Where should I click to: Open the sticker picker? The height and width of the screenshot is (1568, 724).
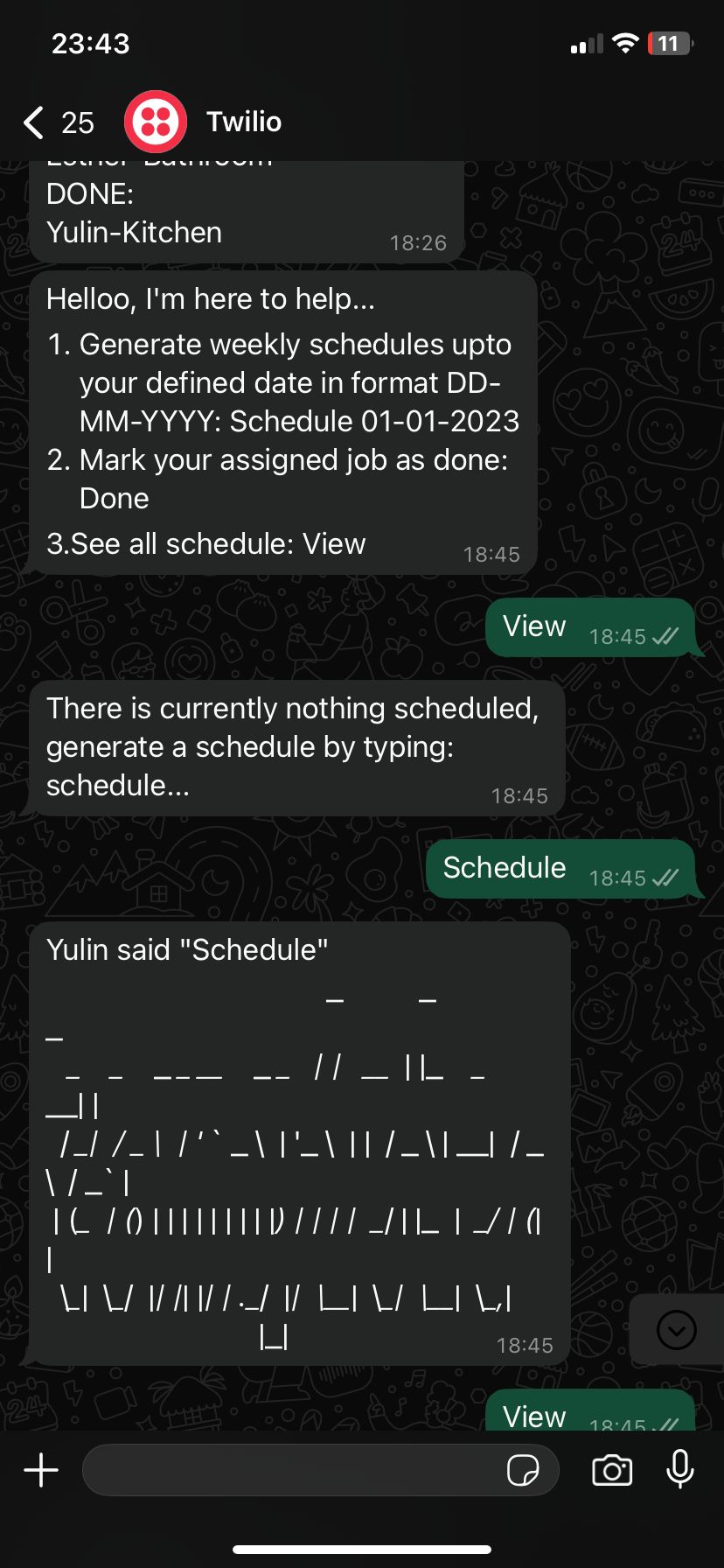tap(523, 1470)
